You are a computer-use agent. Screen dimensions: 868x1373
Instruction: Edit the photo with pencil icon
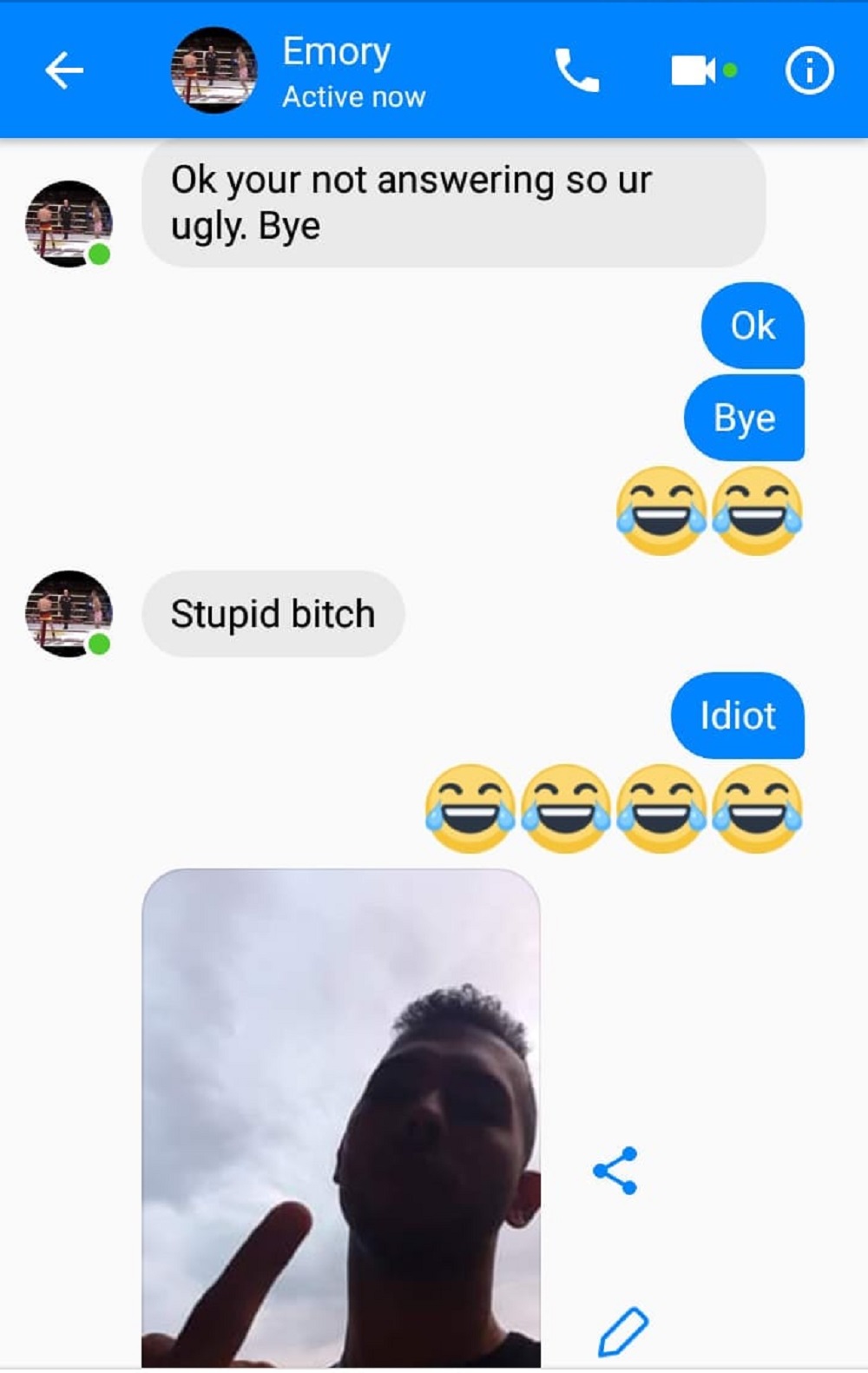click(x=622, y=1330)
